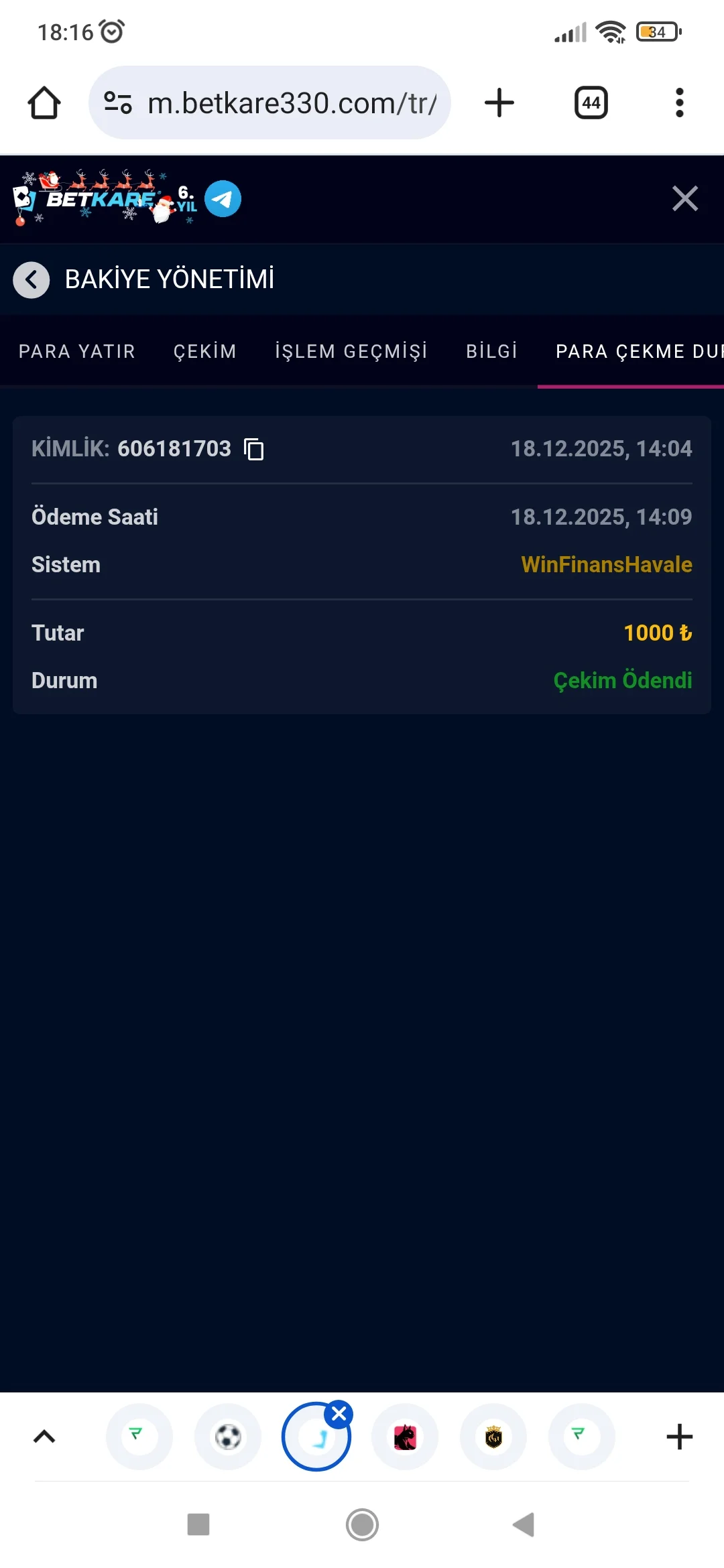
Task: Close the balance management panel
Action: point(684,198)
